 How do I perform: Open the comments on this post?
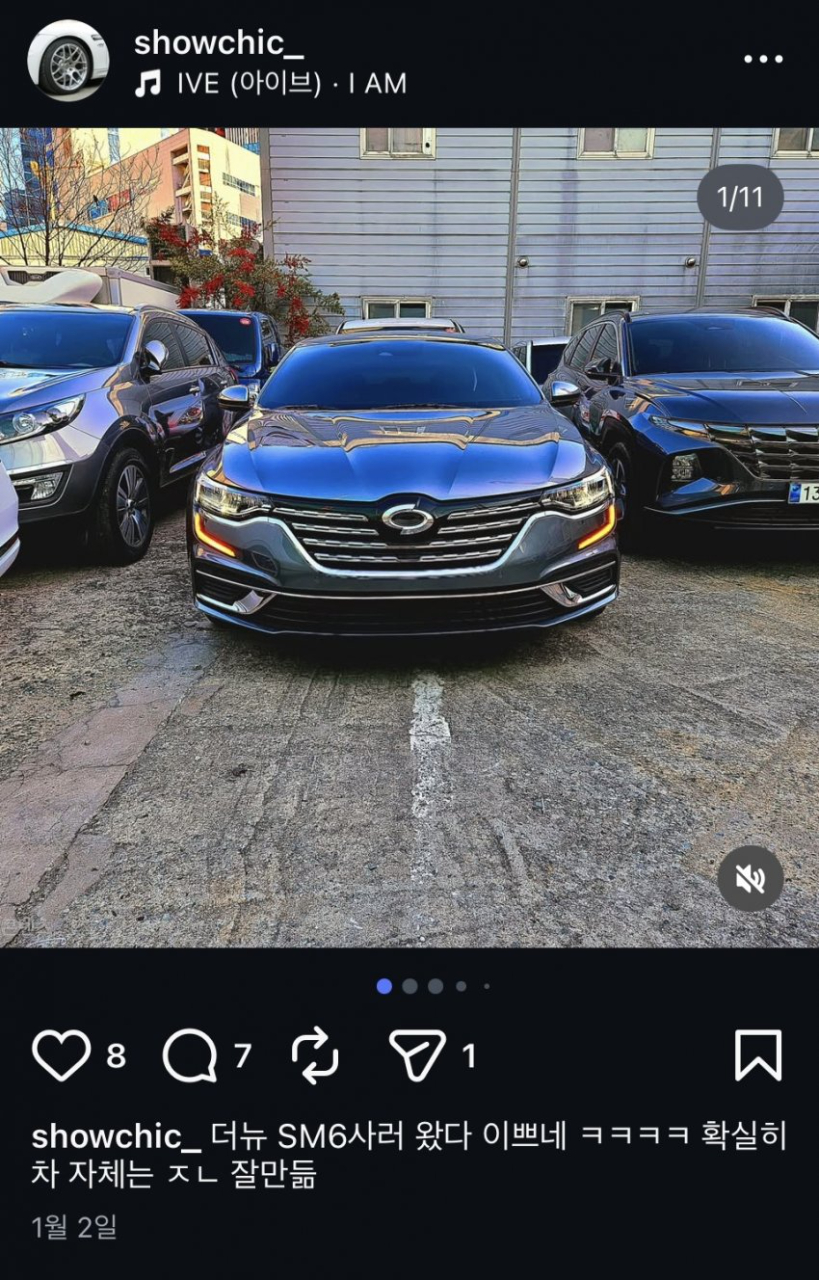click(x=190, y=1055)
